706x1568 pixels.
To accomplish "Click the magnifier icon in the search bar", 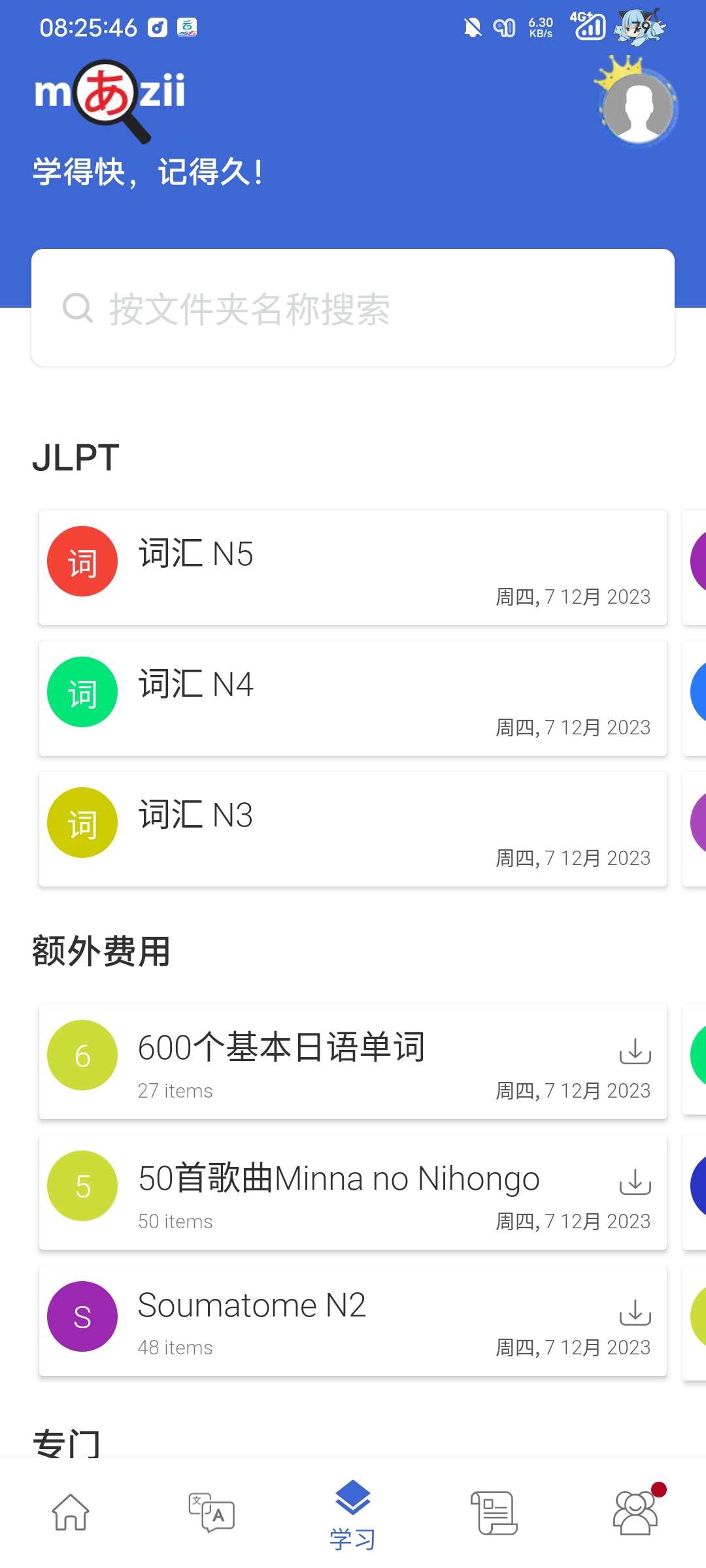I will click(x=76, y=309).
